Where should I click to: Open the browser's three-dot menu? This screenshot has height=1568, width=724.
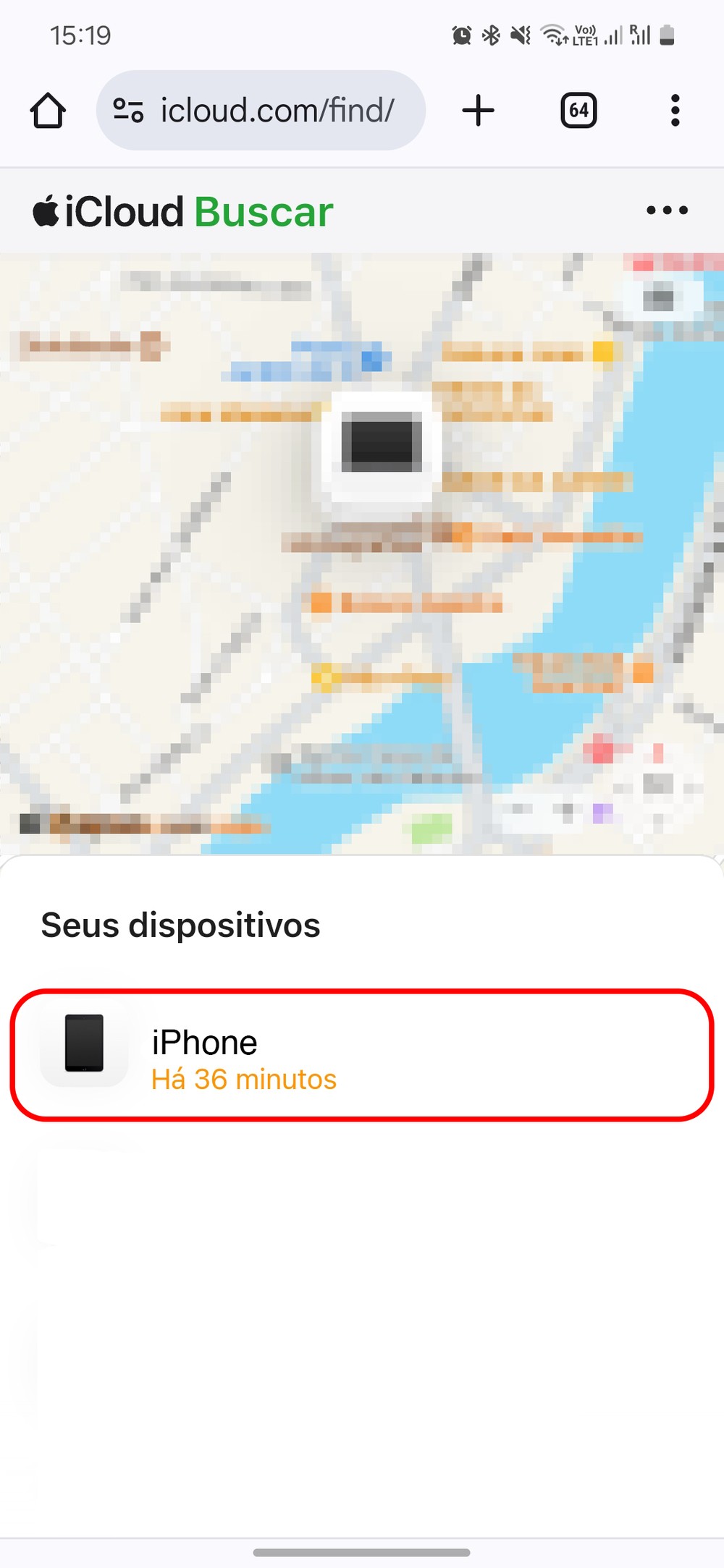pyautogui.click(x=675, y=111)
